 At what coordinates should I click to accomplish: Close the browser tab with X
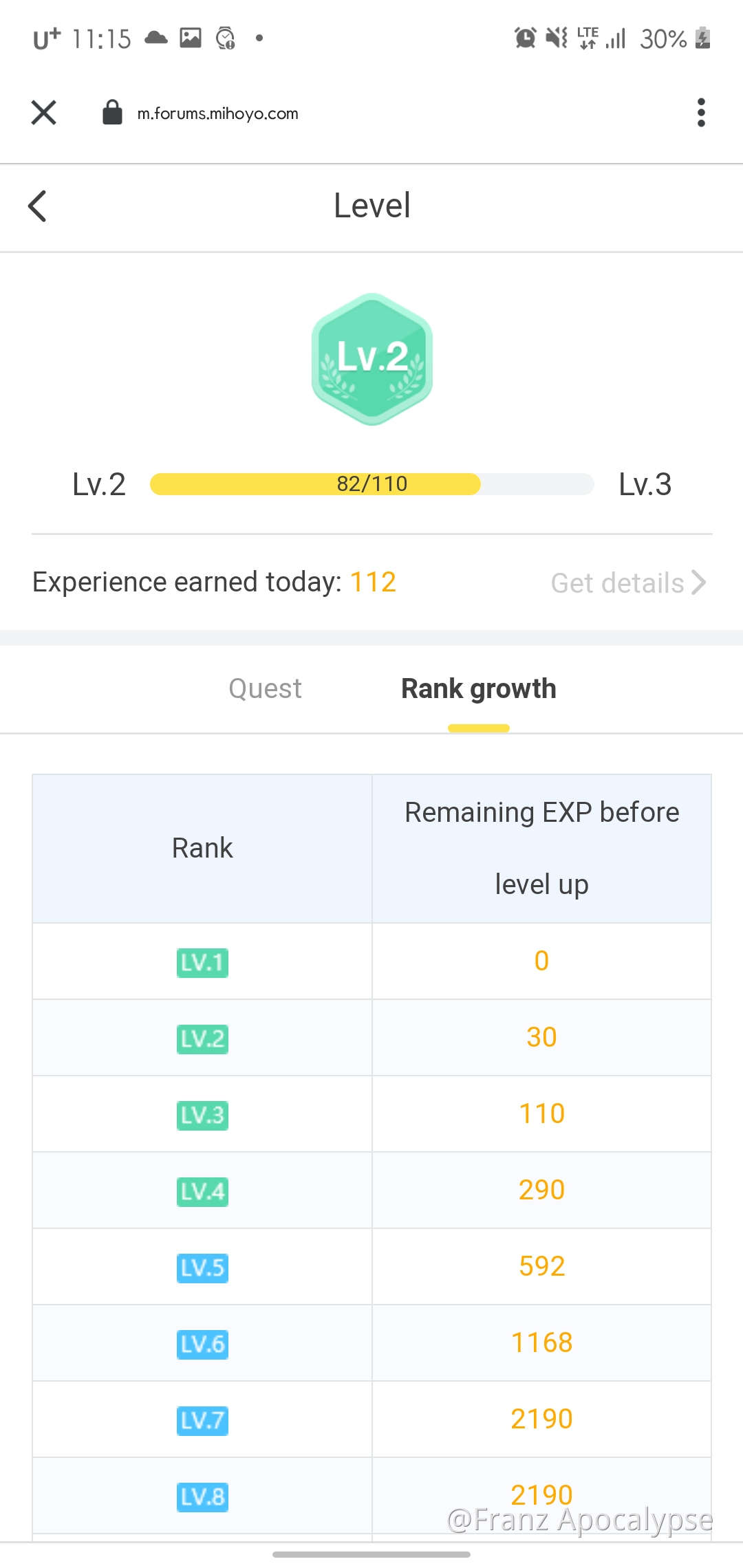(44, 113)
